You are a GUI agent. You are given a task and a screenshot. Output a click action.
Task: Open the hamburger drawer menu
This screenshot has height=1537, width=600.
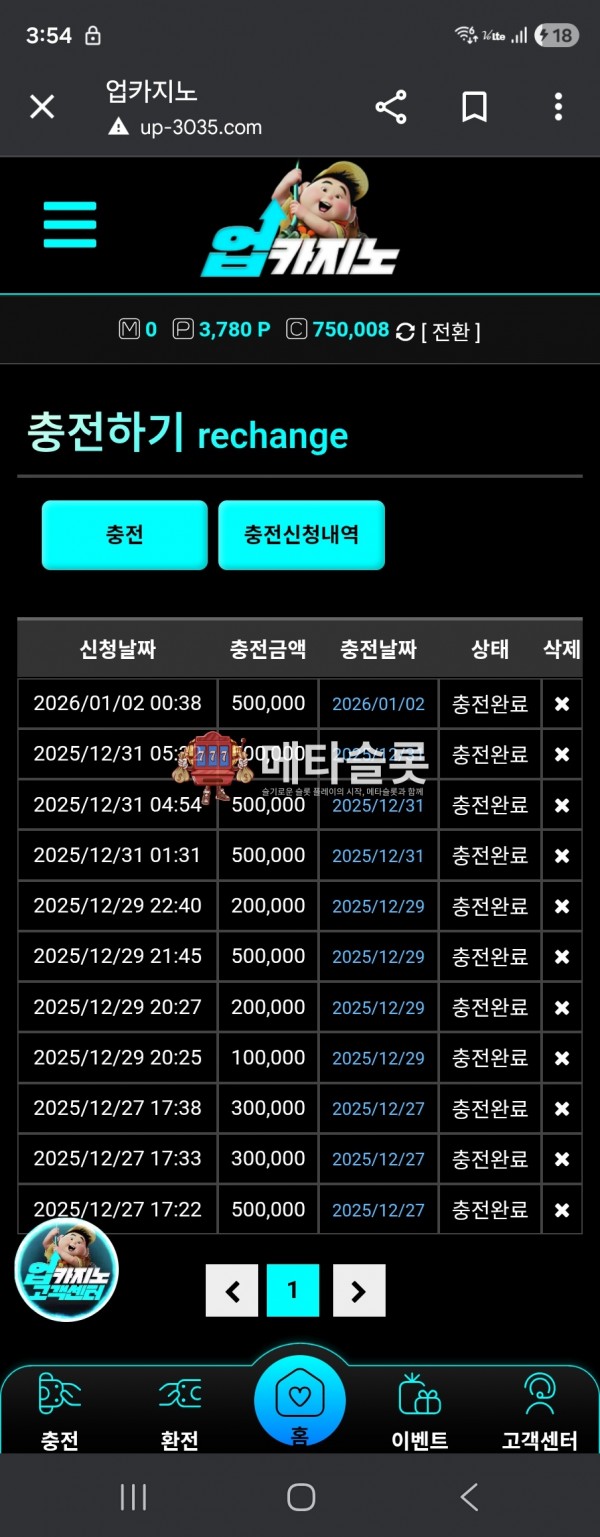(70, 225)
